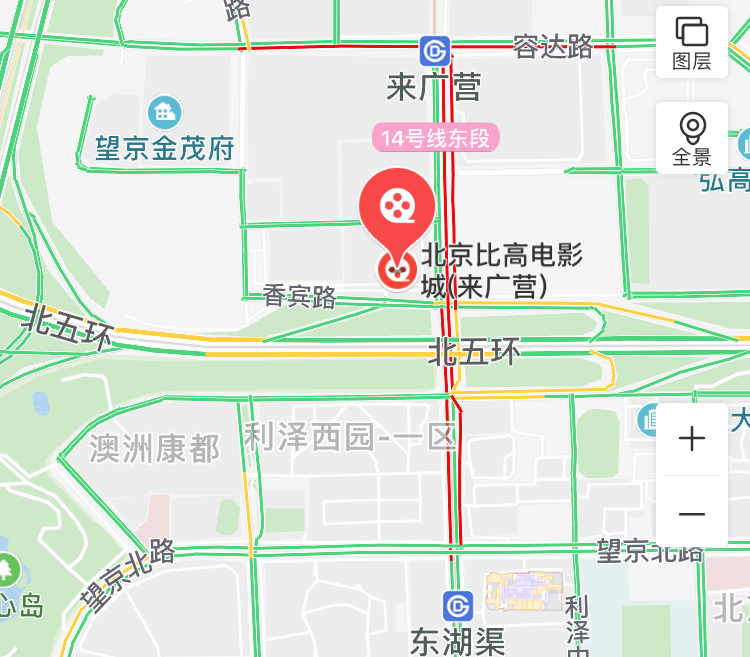The width and height of the screenshot is (750, 657).
Task: Tap the 望京金茂府 residence marker
Action: click(x=163, y=112)
